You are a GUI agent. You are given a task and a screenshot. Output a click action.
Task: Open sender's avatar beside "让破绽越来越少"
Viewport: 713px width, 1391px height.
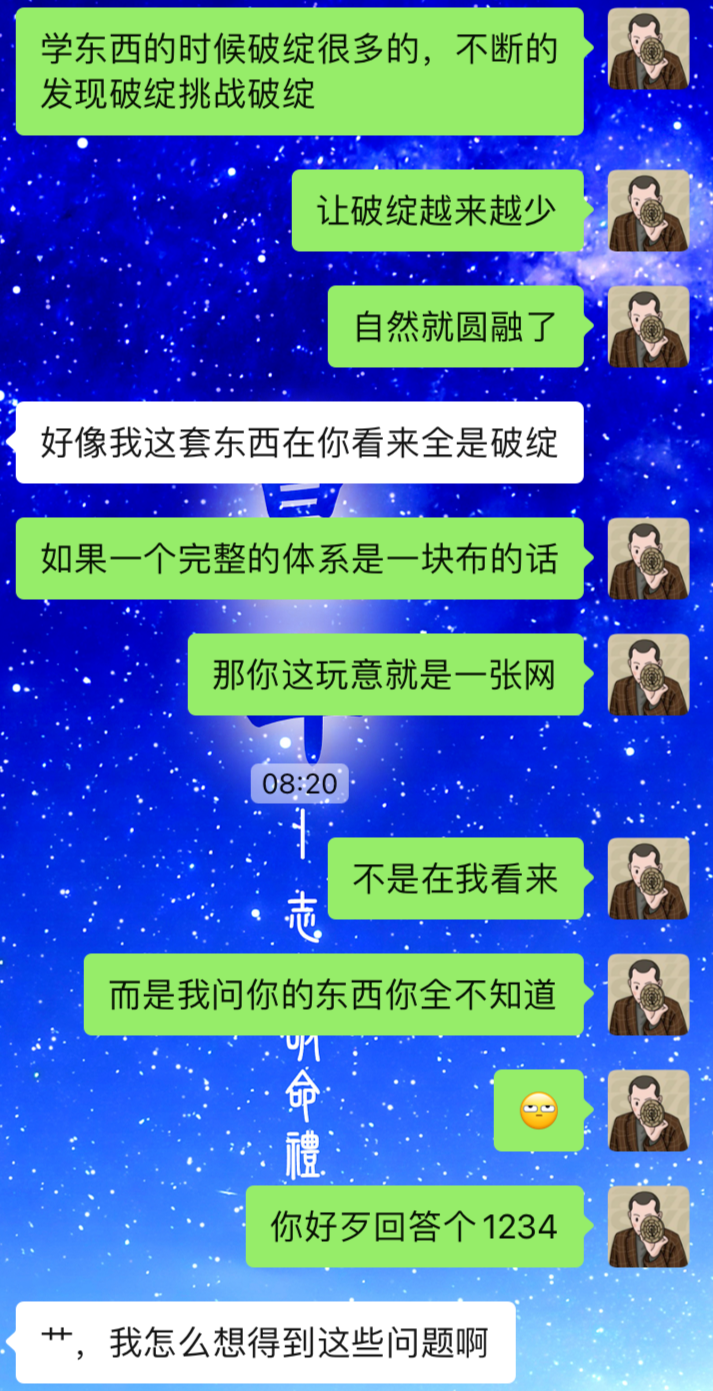648,210
